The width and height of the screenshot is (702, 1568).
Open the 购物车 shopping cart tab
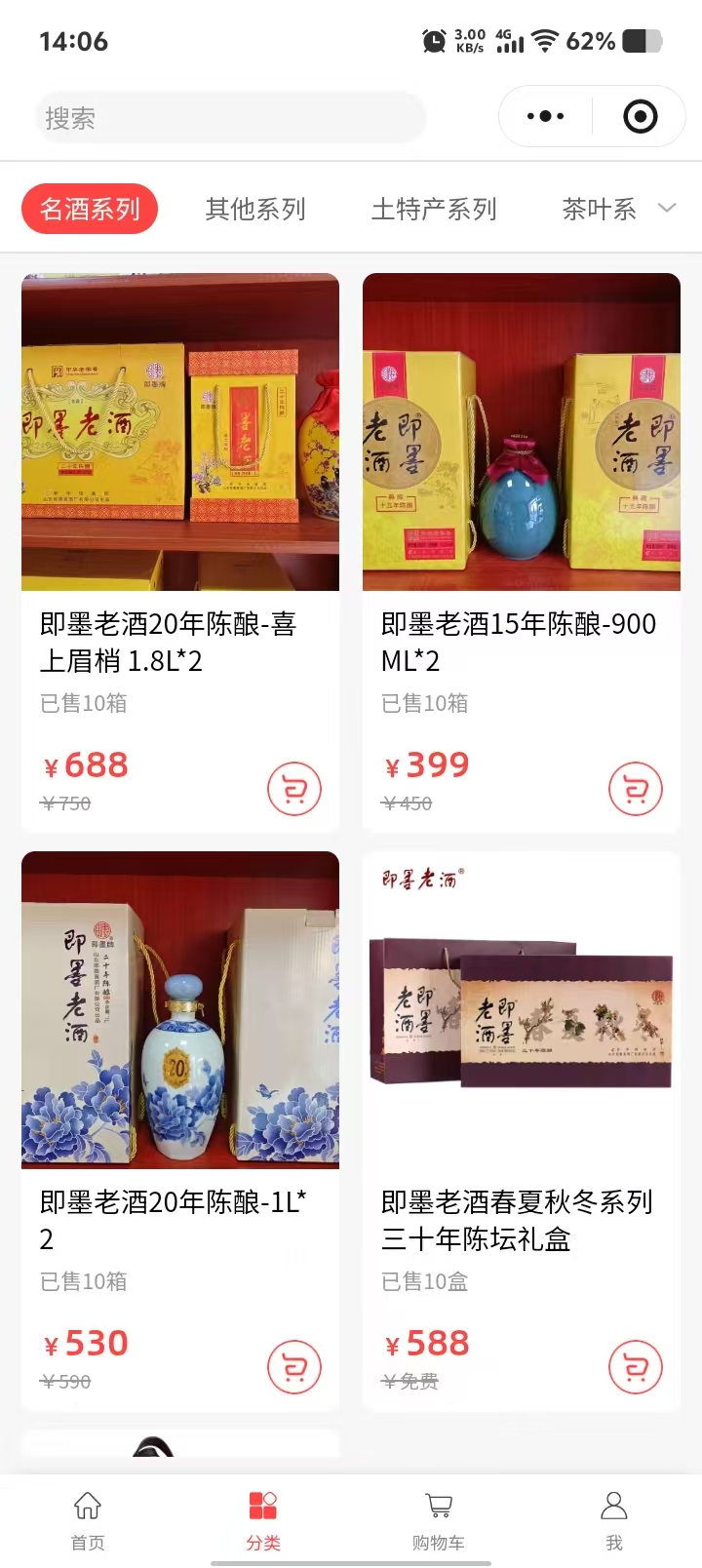[439, 1519]
